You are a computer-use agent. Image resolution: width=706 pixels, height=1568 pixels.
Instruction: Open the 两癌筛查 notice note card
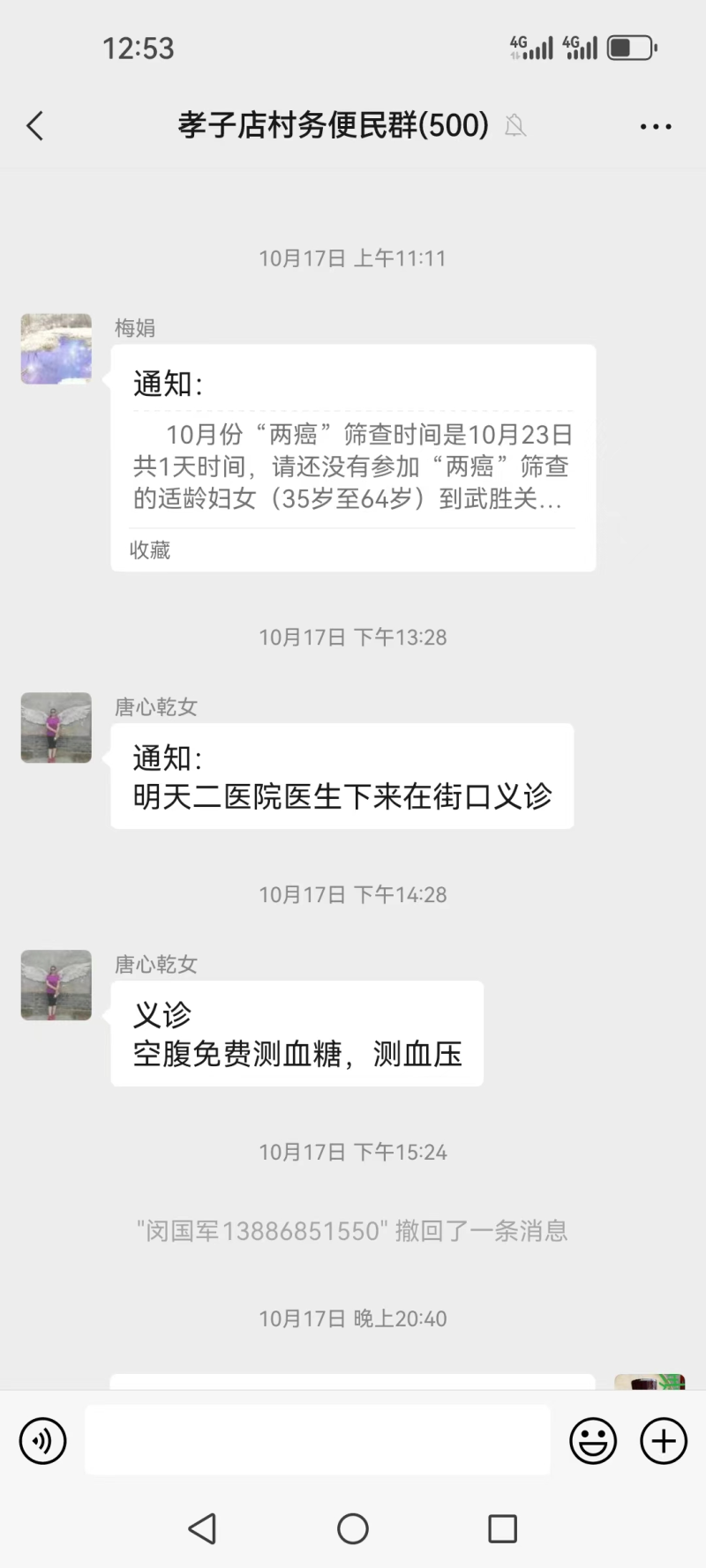353,458
